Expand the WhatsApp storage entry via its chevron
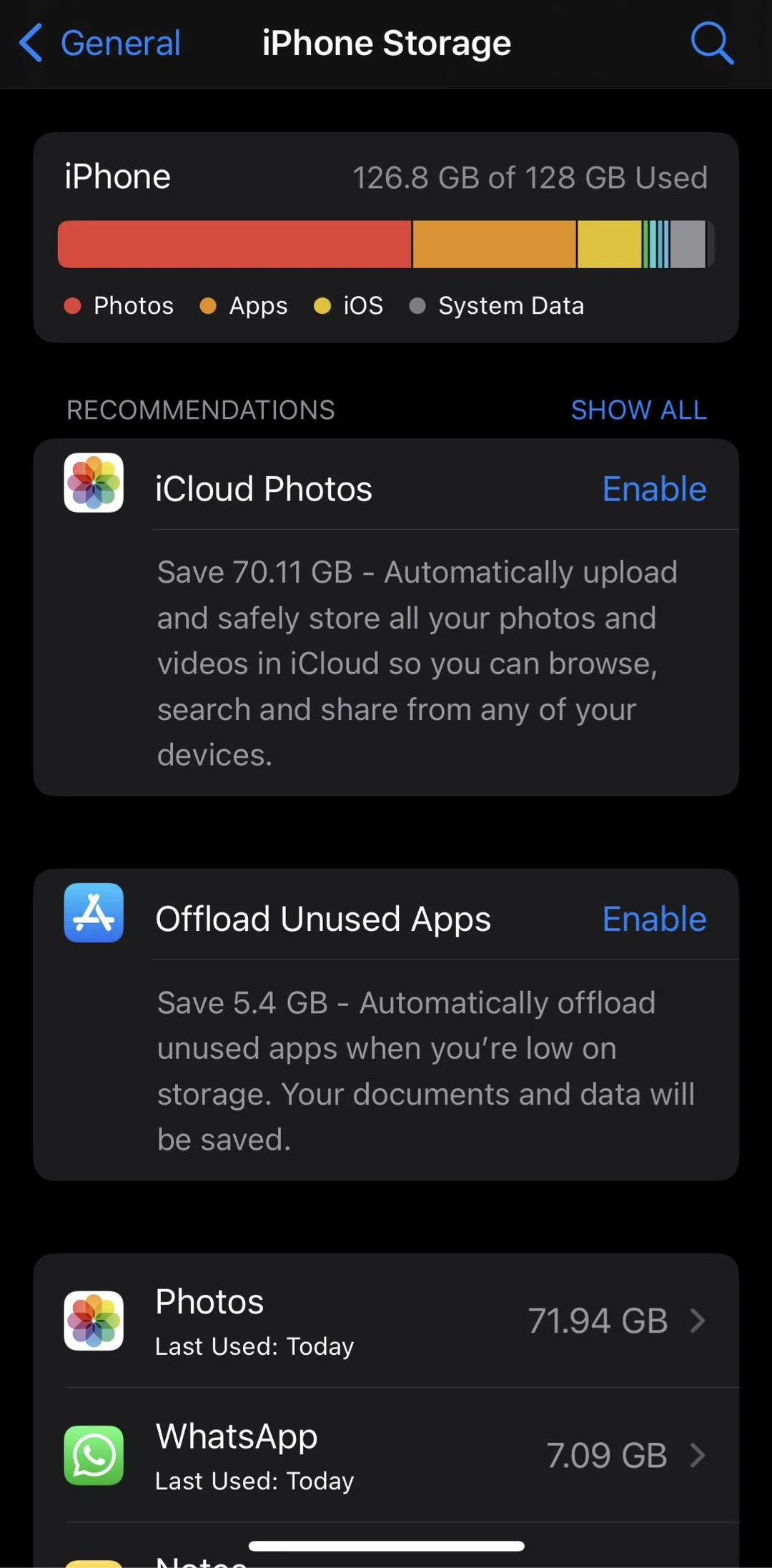 696,1456
